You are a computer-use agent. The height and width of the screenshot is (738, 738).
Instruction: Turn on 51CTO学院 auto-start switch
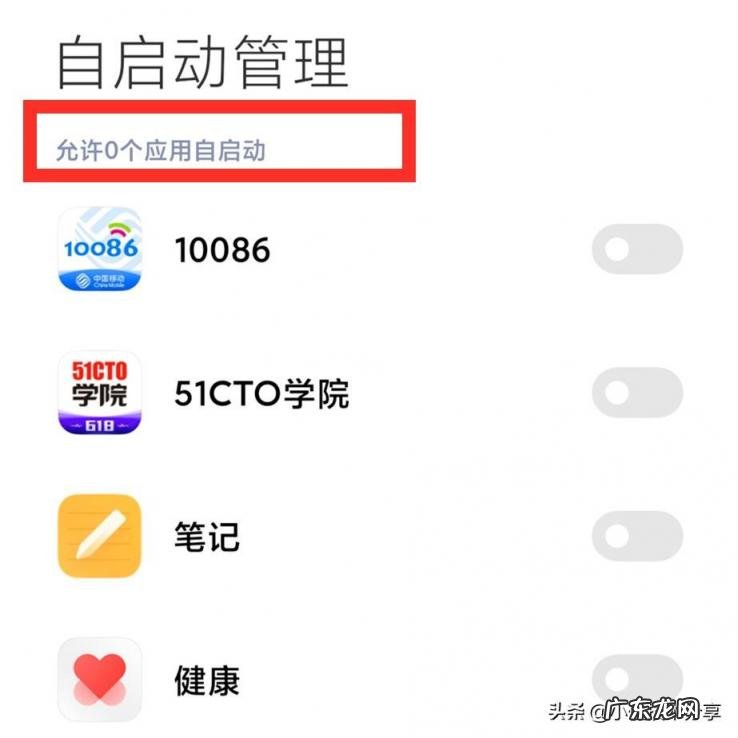[x=637, y=393]
